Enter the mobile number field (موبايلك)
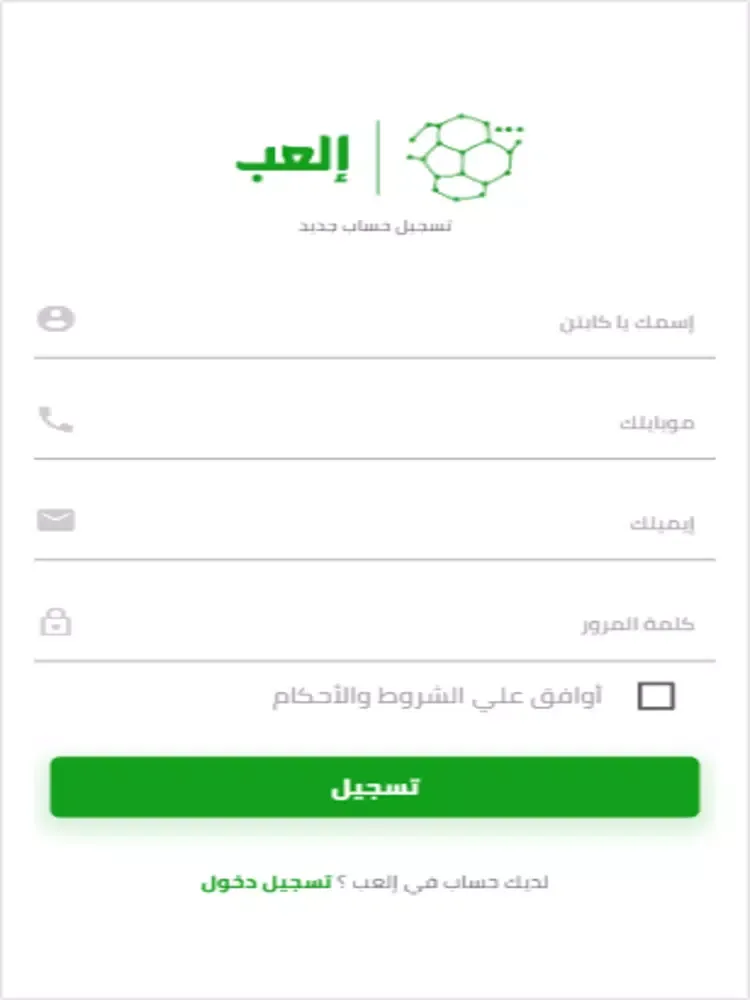Viewport: 750px width, 1000px height. [x=375, y=423]
